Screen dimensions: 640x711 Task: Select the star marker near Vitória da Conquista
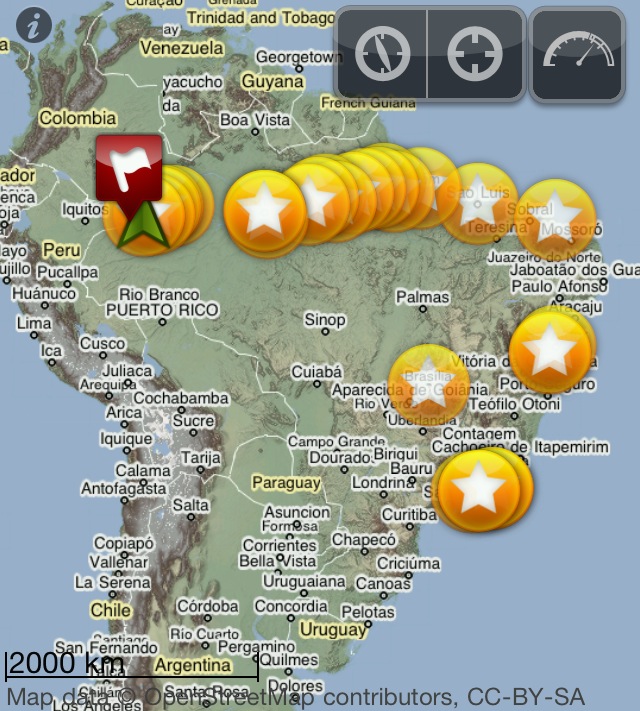coord(549,351)
